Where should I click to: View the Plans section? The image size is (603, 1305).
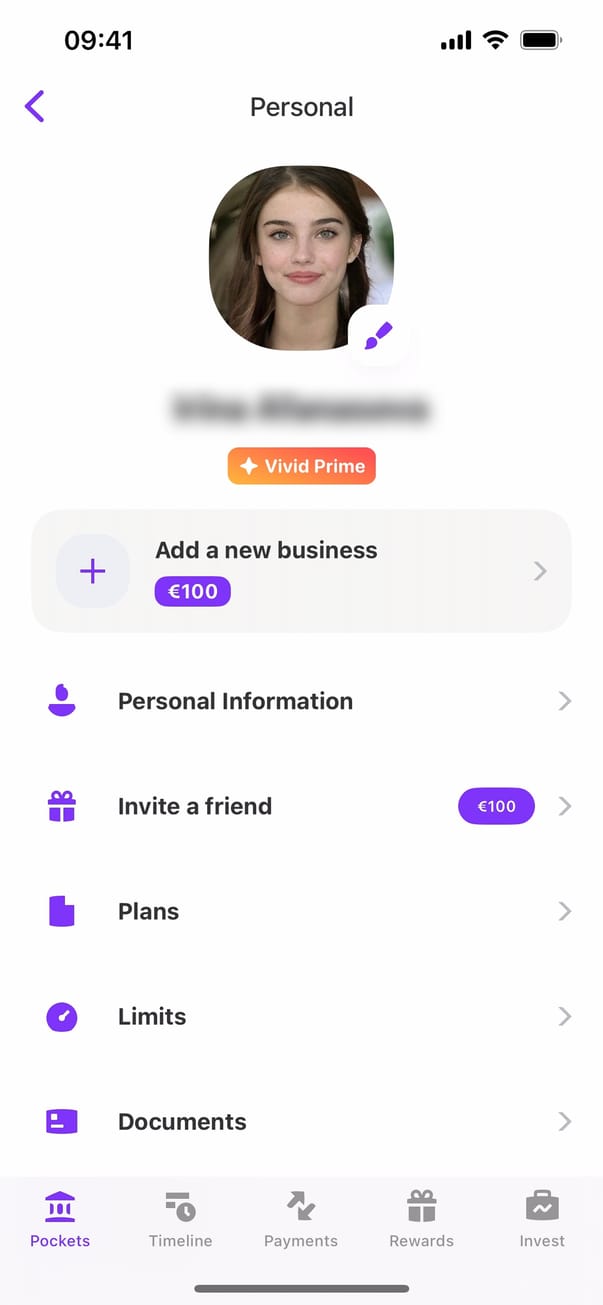301,911
